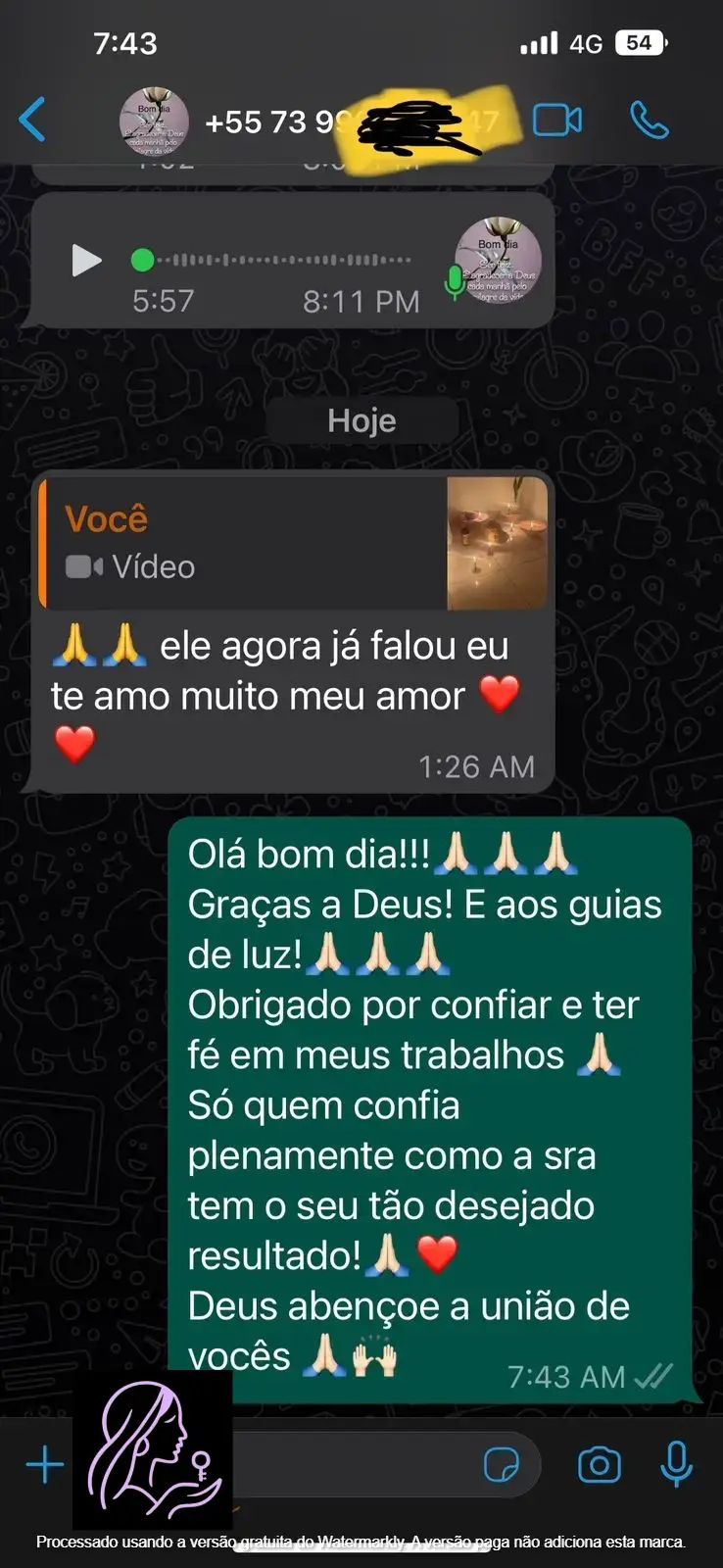
Task: Open the plus attachment menu
Action: click(x=44, y=1465)
